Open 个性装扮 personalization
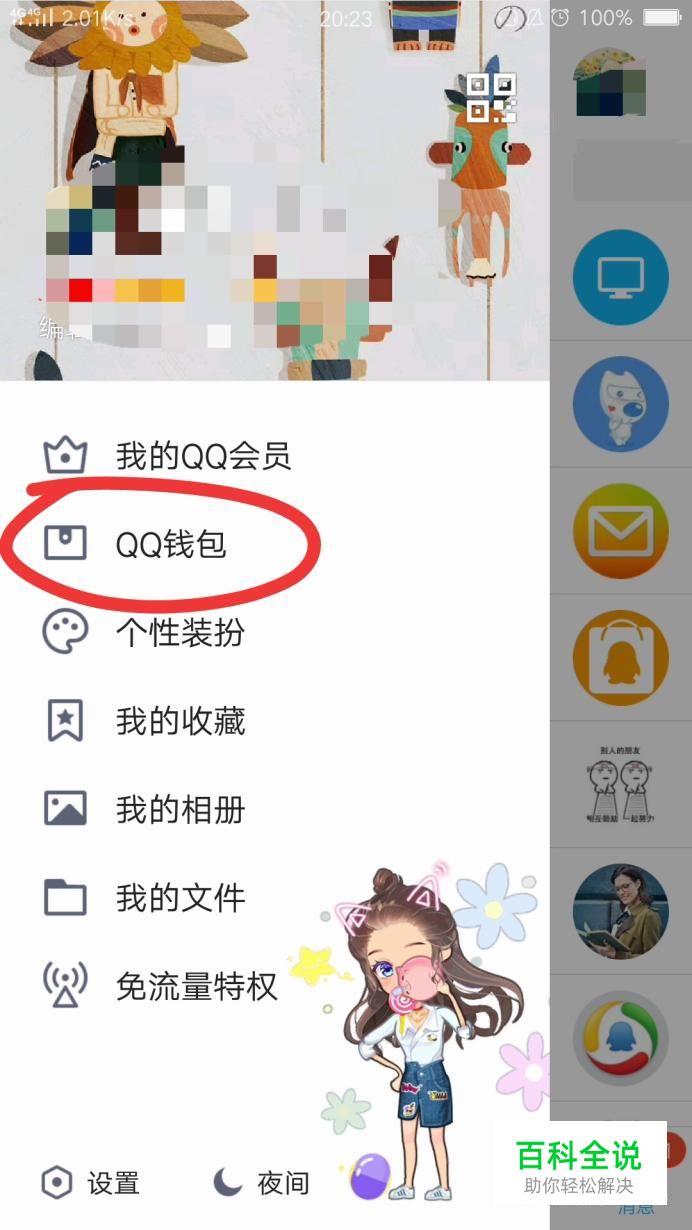 (x=180, y=633)
